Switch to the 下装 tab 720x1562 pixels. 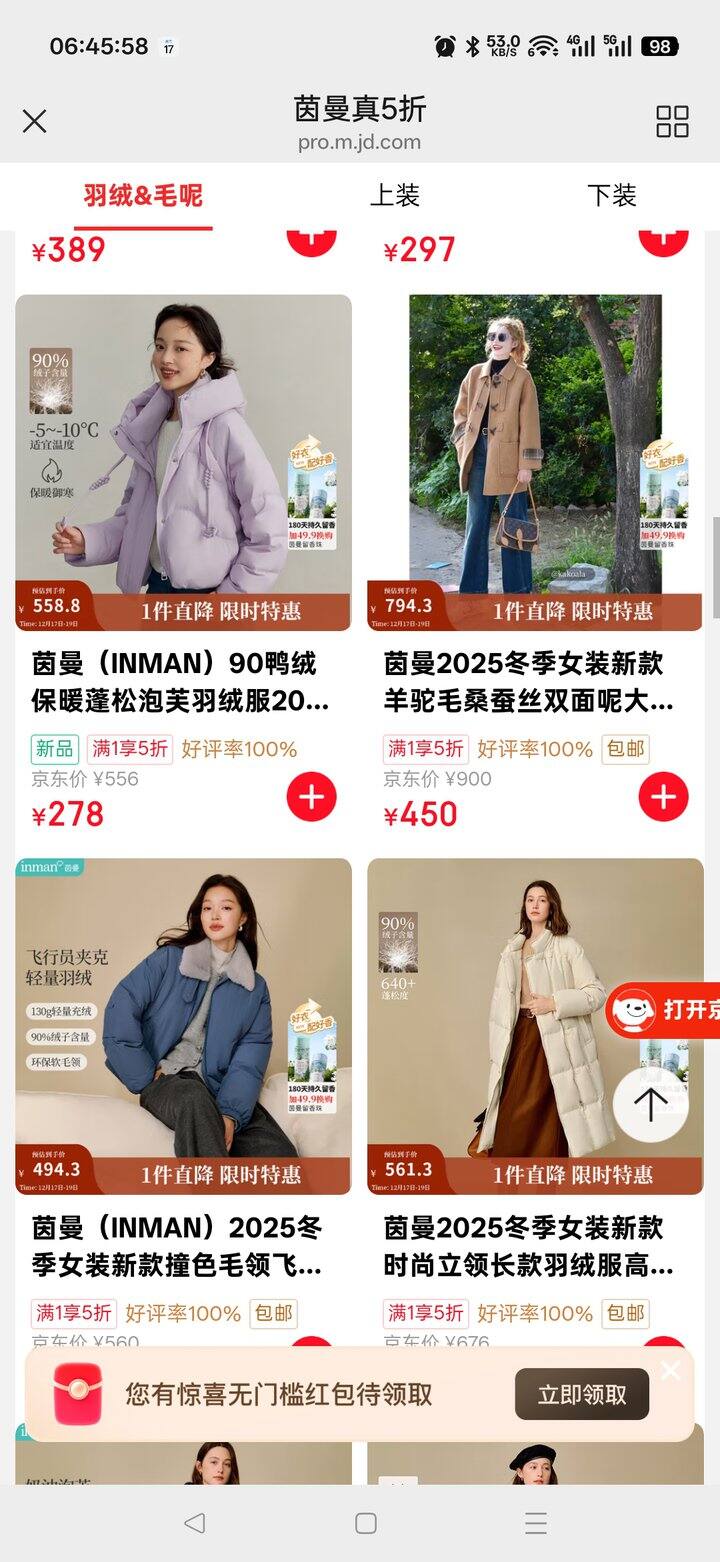pos(611,195)
